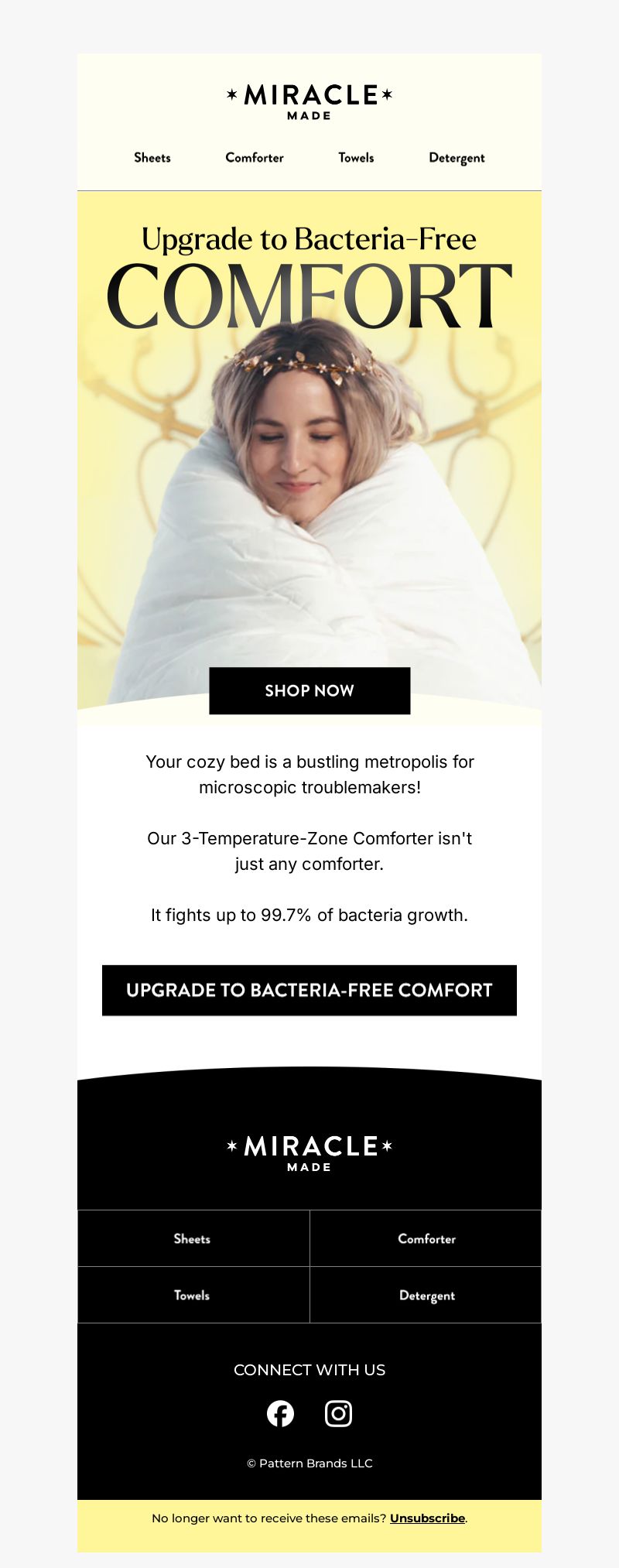Select Comforter in the footer grid
This screenshot has height=1568, width=619.
tap(426, 1238)
